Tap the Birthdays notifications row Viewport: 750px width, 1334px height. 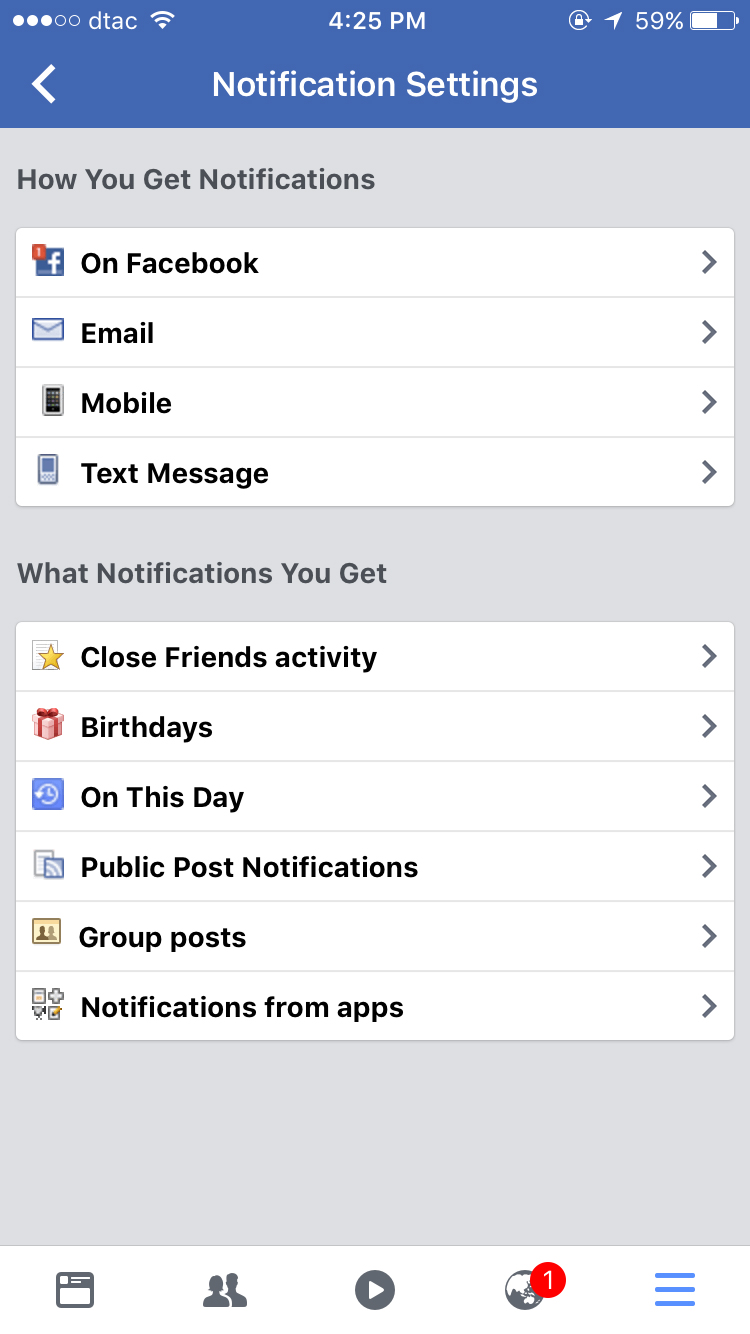click(x=375, y=727)
